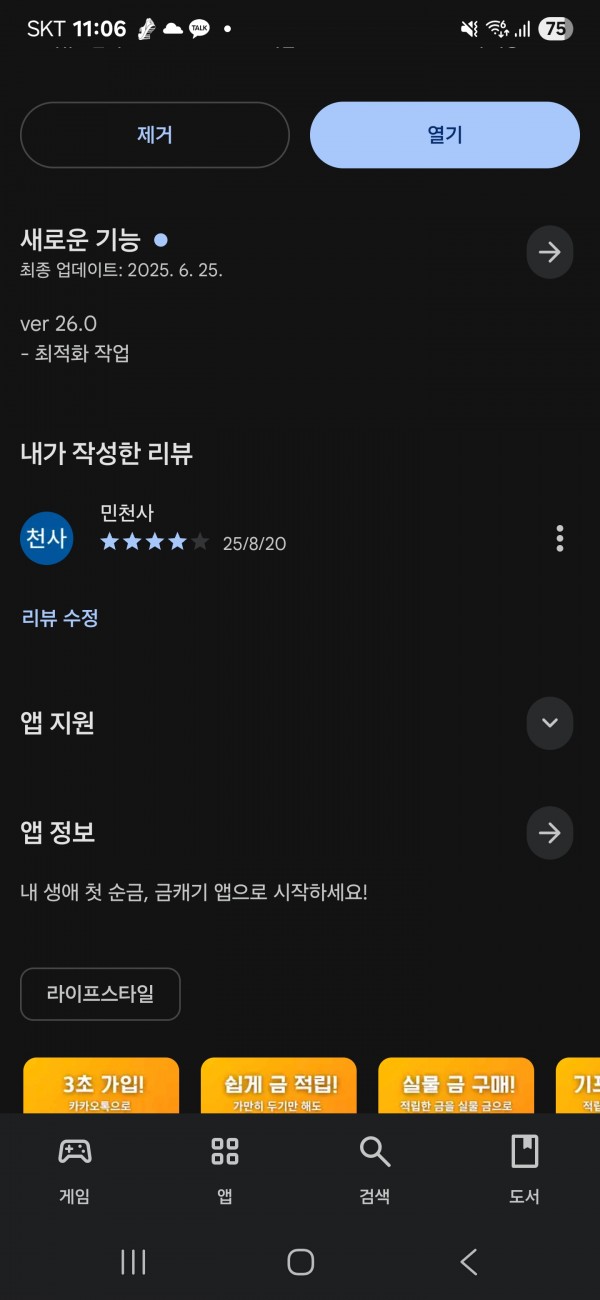The height and width of the screenshot is (1300, 600).
Task: Open the 실물 금 구매 screenshot
Action: click(457, 1086)
